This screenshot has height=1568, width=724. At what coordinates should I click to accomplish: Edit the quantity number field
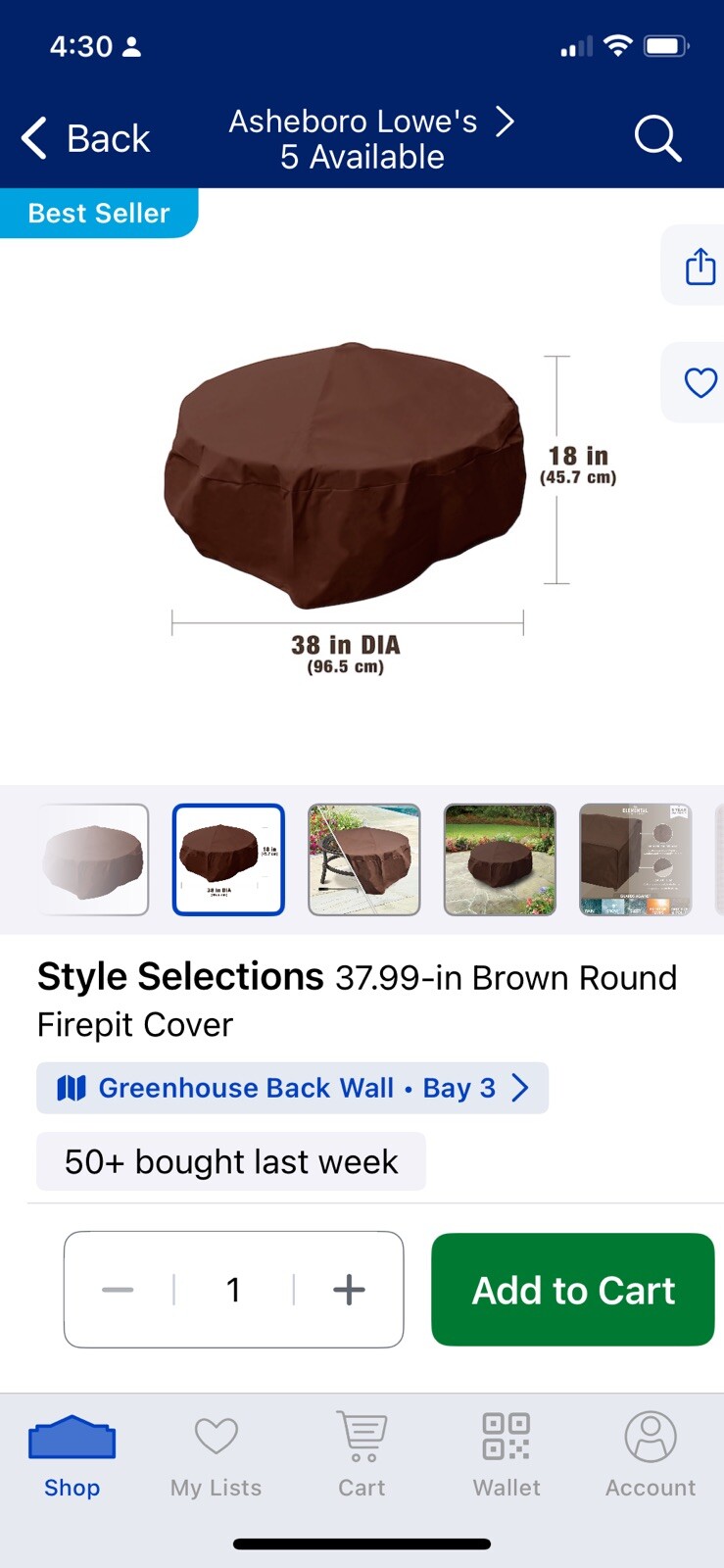click(x=233, y=1290)
